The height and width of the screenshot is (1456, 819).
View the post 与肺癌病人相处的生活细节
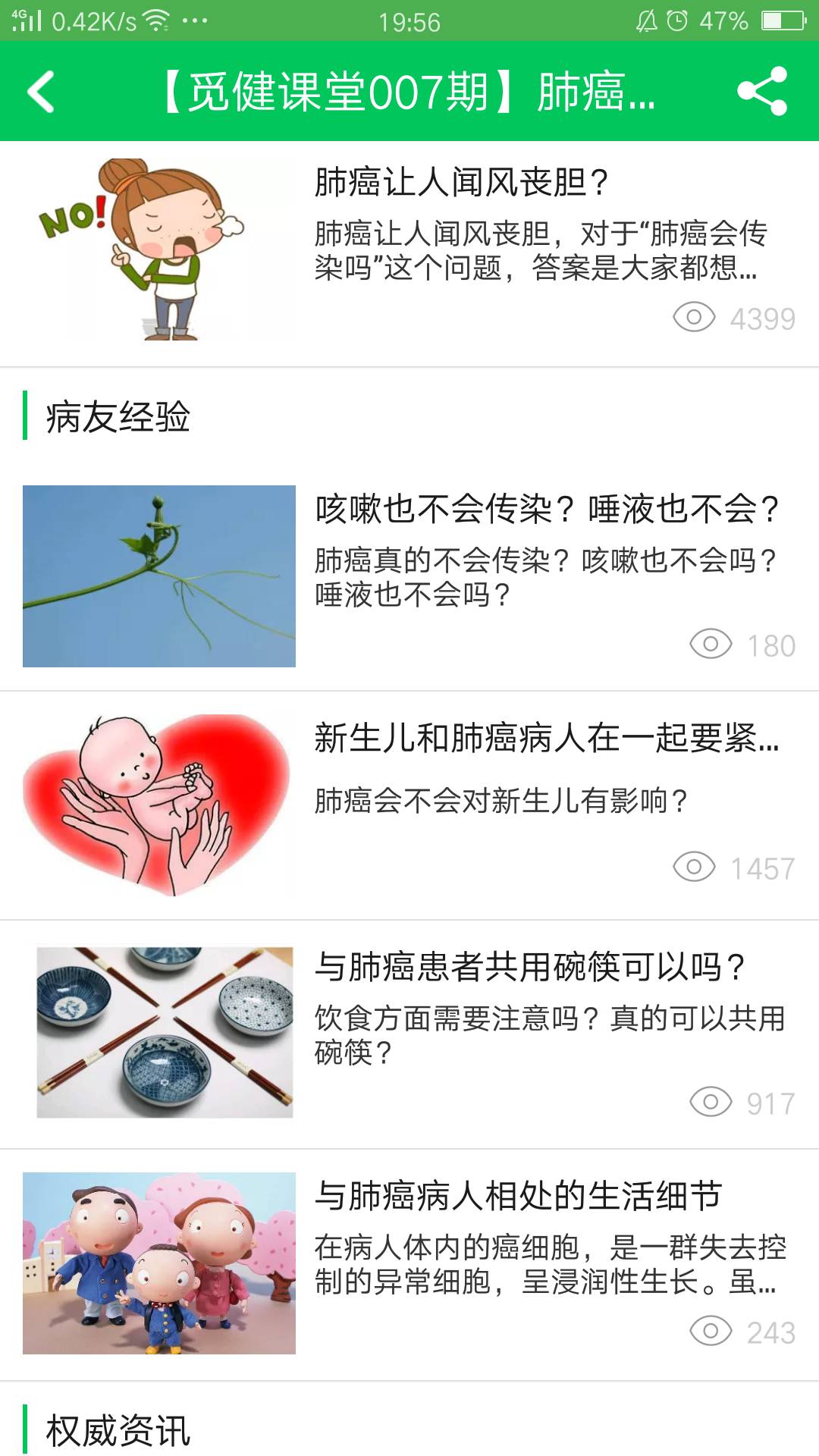519,1196
